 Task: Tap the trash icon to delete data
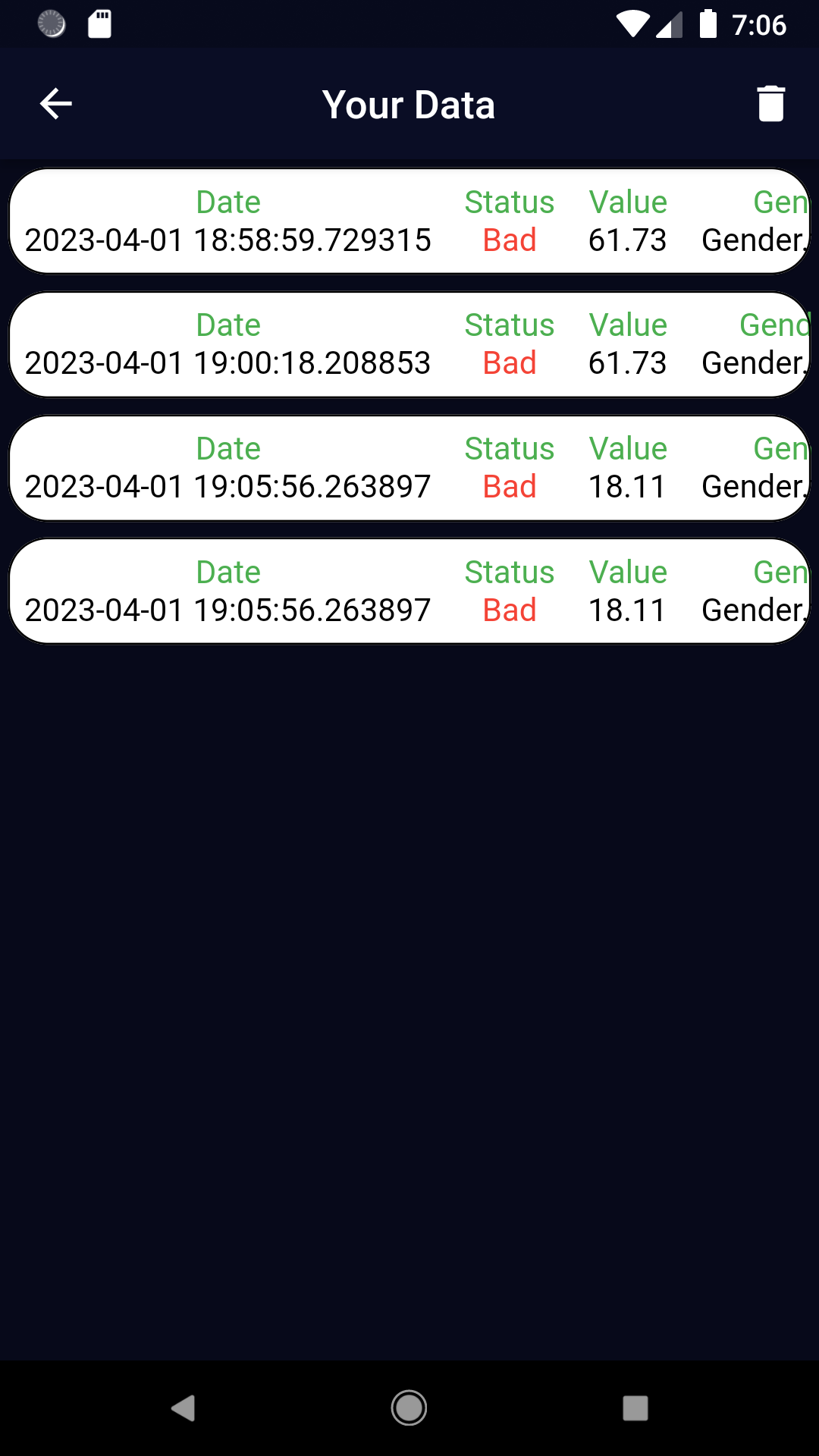pos(770,104)
